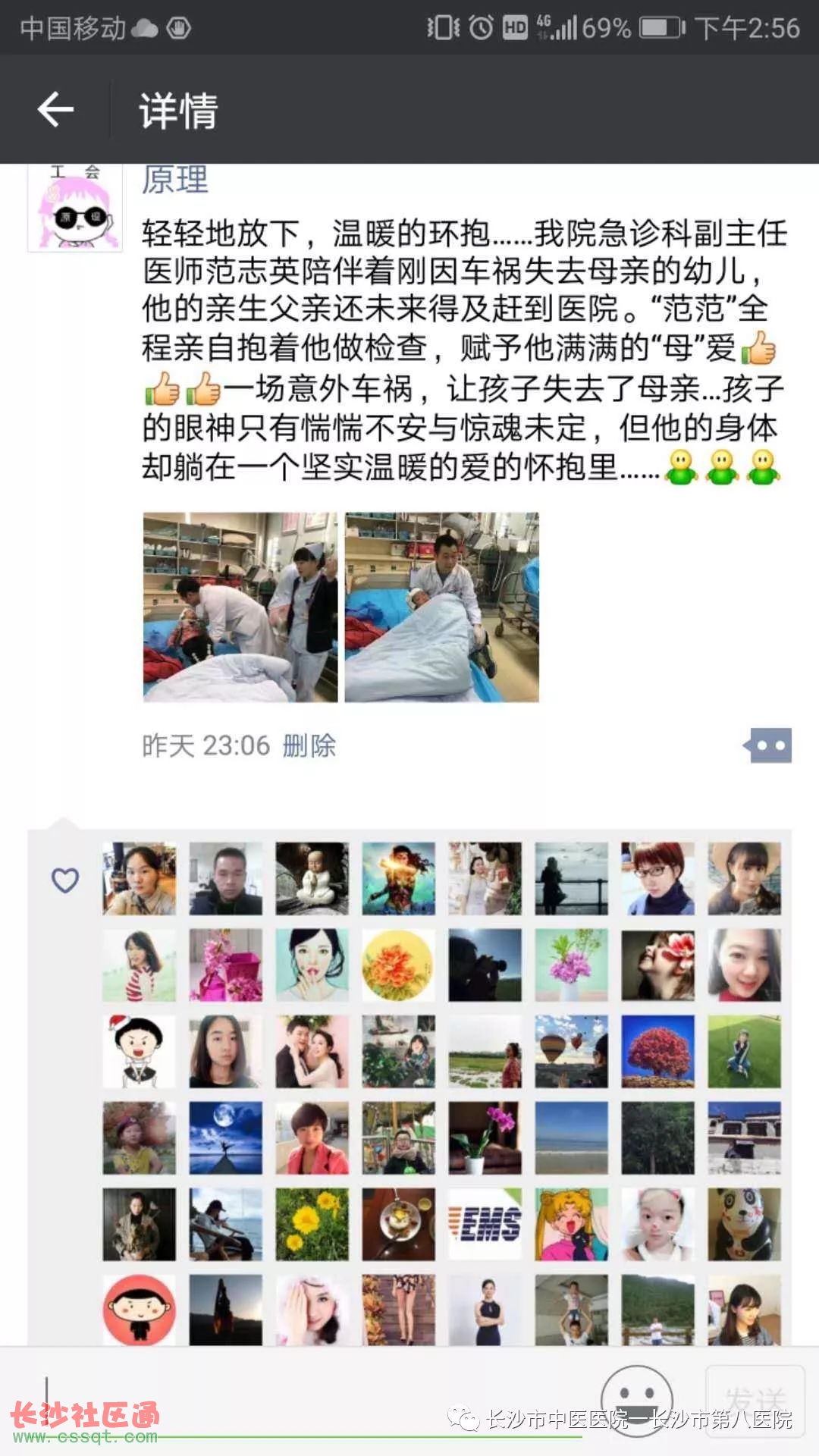
Task: Open the EMS avatar liker's profile
Action: tap(485, 1224)
